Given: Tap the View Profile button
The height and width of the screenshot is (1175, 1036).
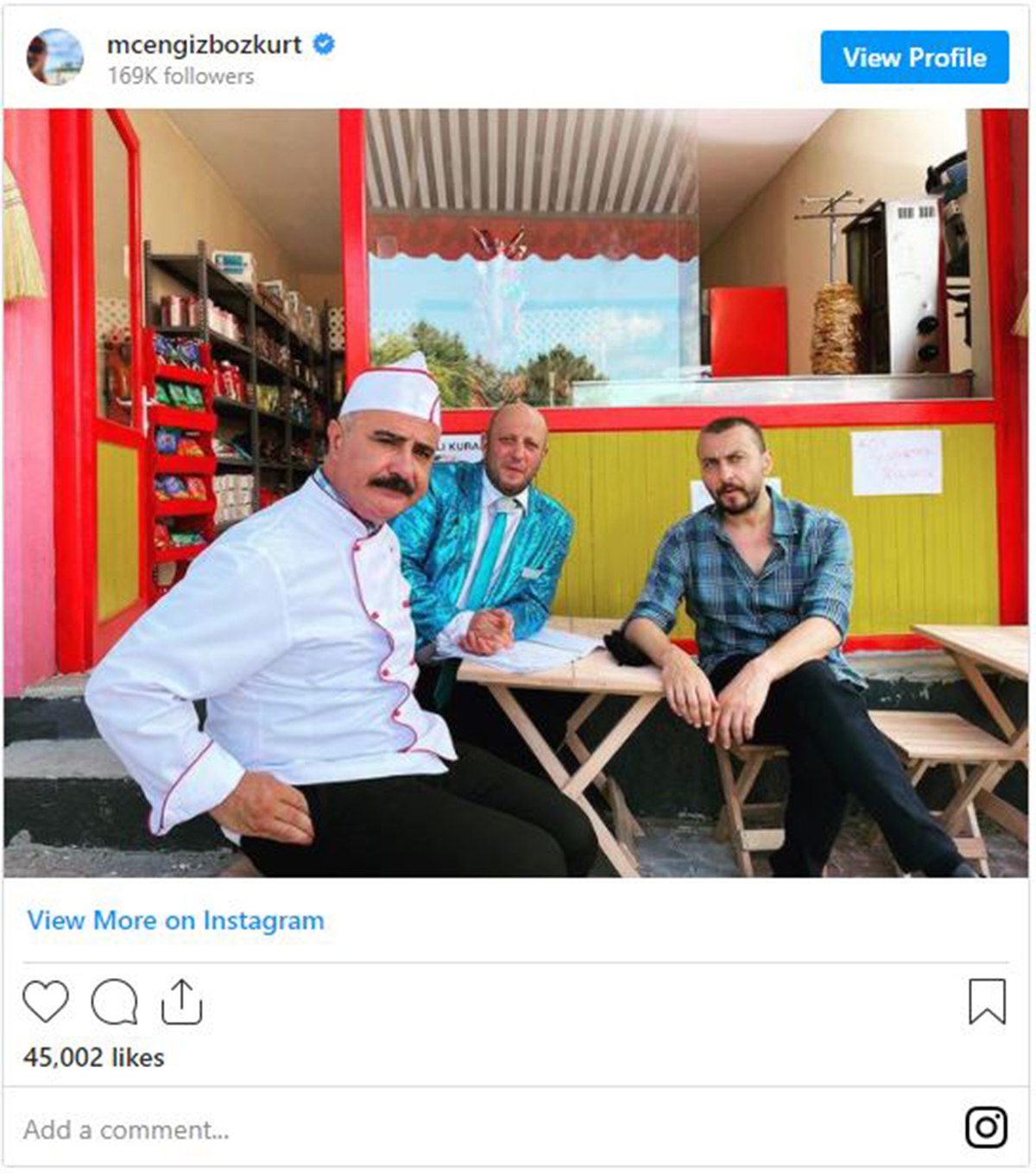Looking at the screenshot, I should click(913, 58).
